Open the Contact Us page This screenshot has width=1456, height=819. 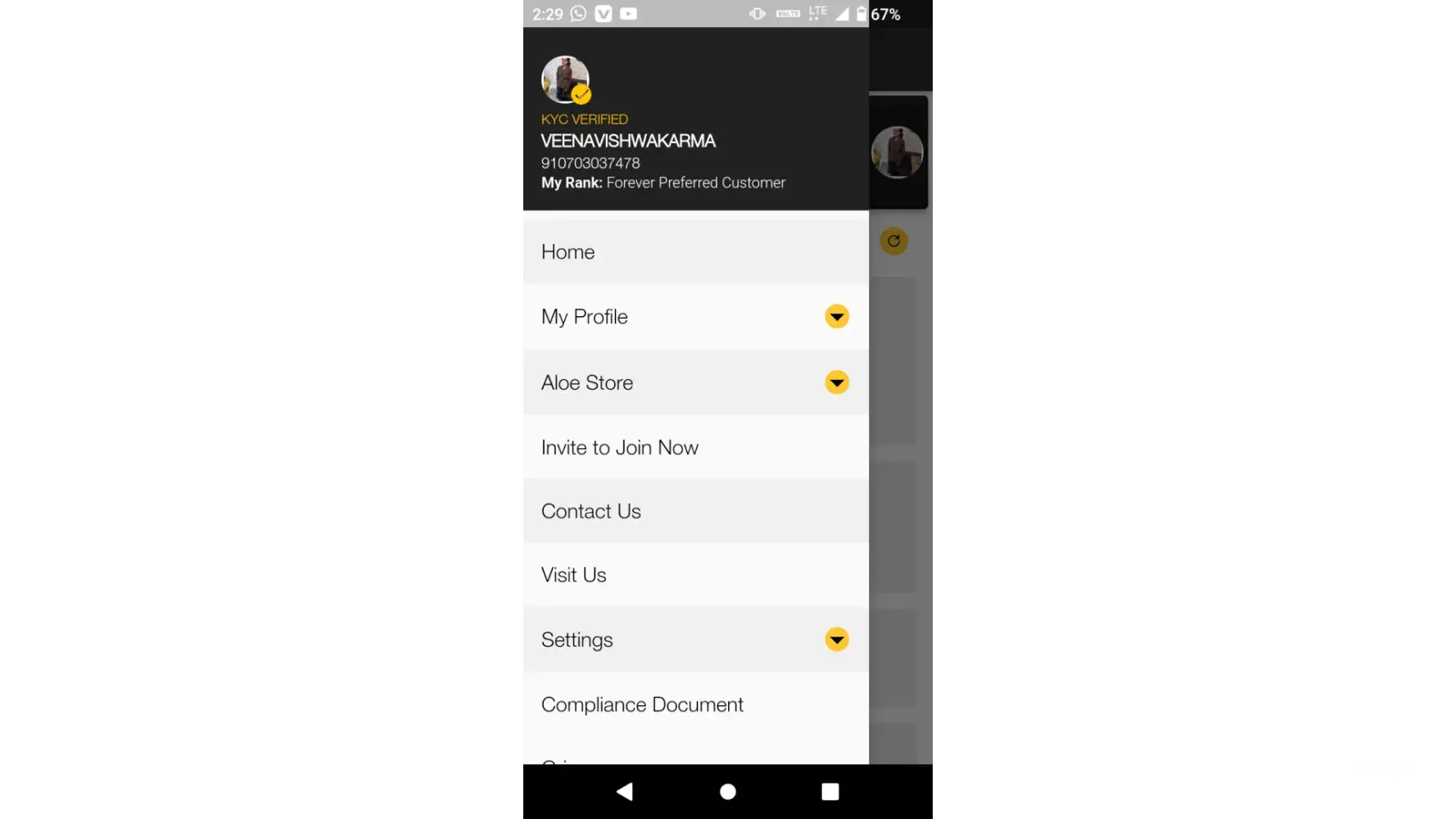pos(590,512)
